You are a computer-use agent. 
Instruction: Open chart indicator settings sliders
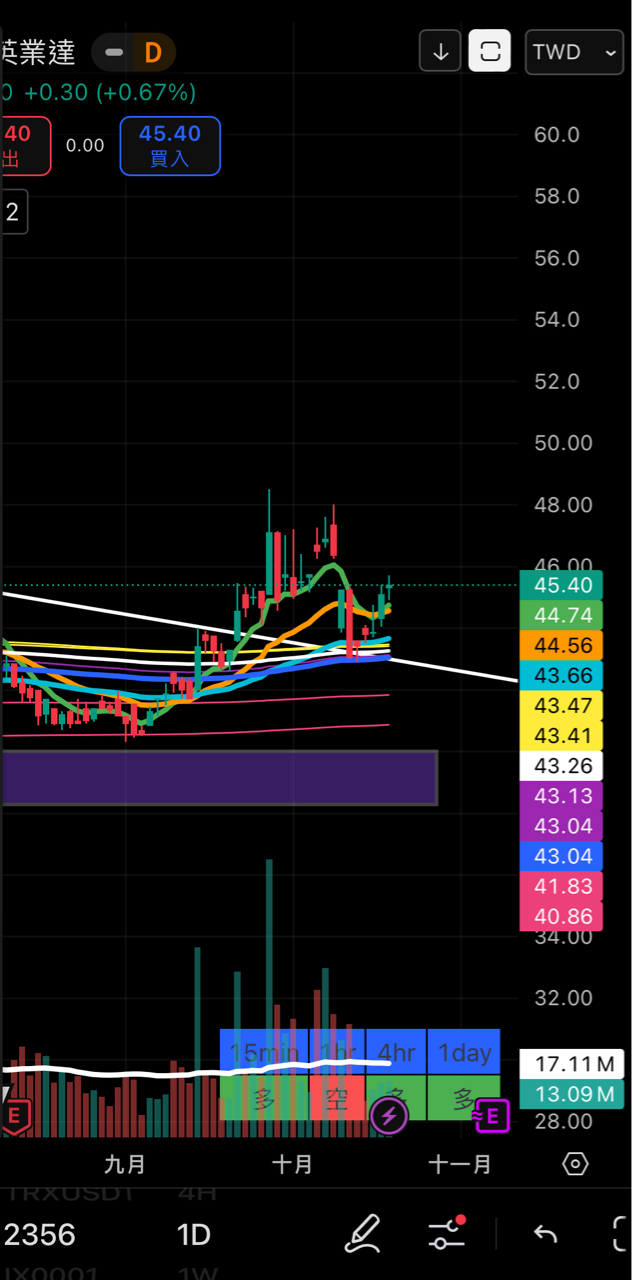[446, 1235]
